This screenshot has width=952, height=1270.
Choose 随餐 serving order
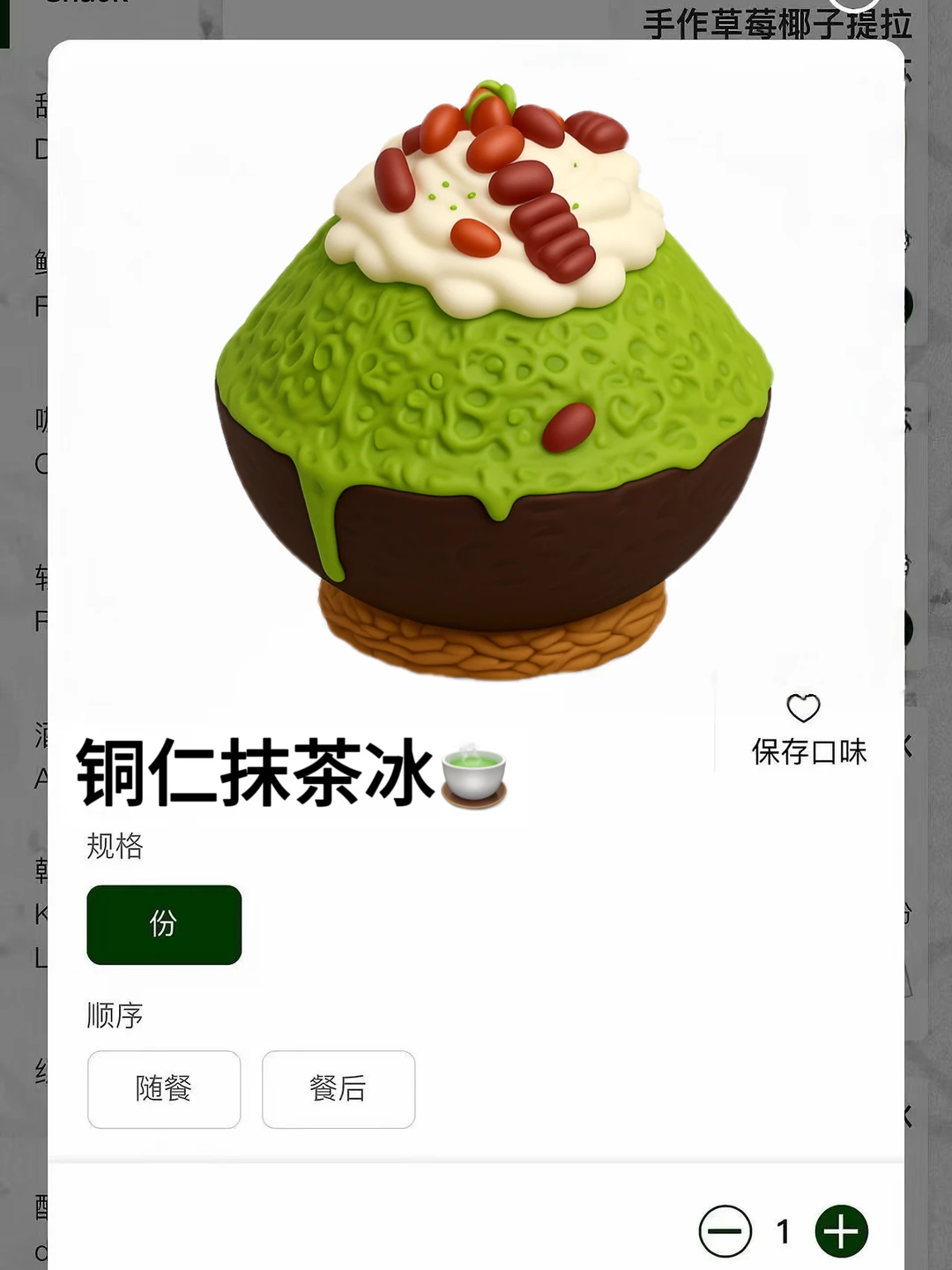tap(163, 1090)
